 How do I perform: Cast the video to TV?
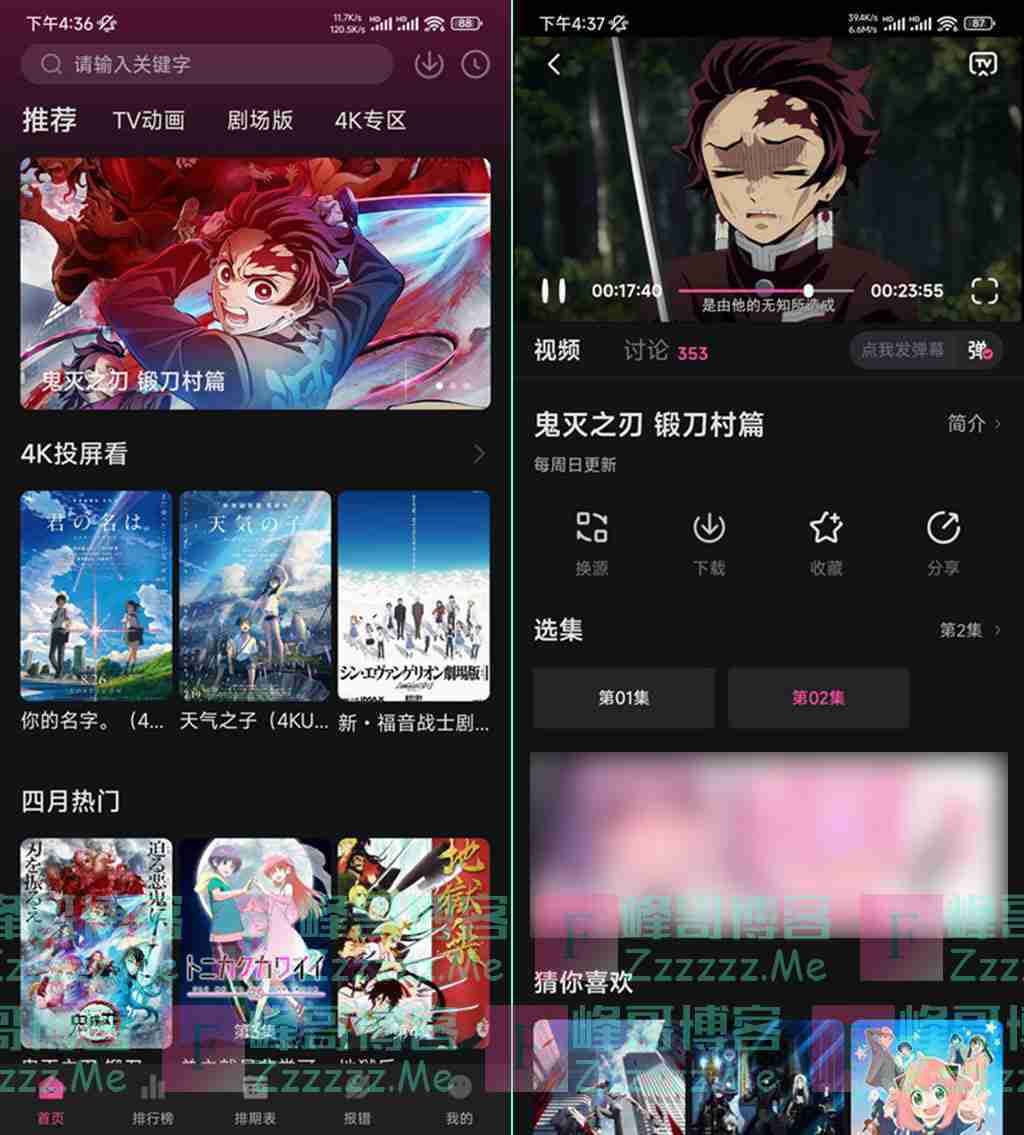[x=983, y=65]
